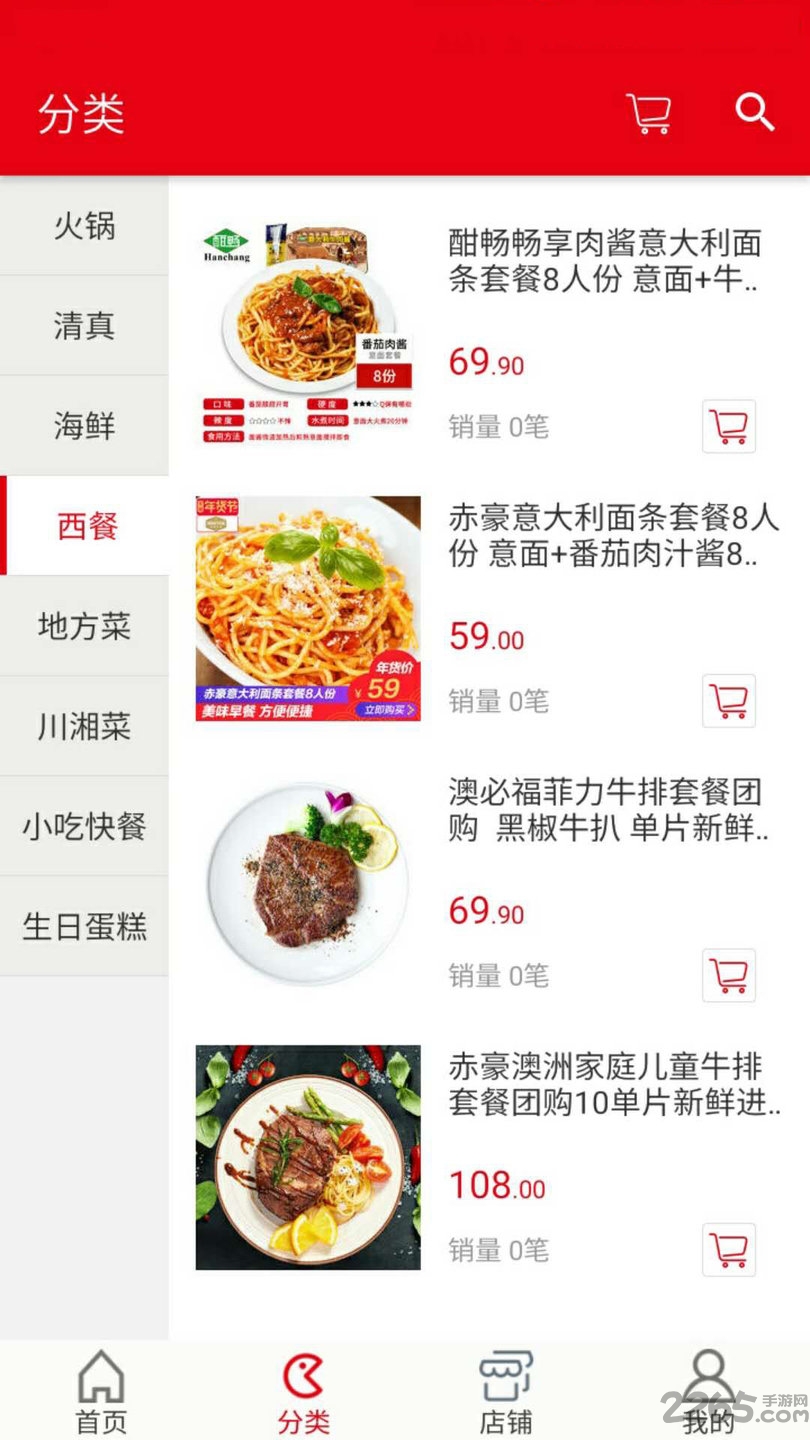810x1440 pixels.
Task: Open the 我的 profile tab
Action: 708,1392
